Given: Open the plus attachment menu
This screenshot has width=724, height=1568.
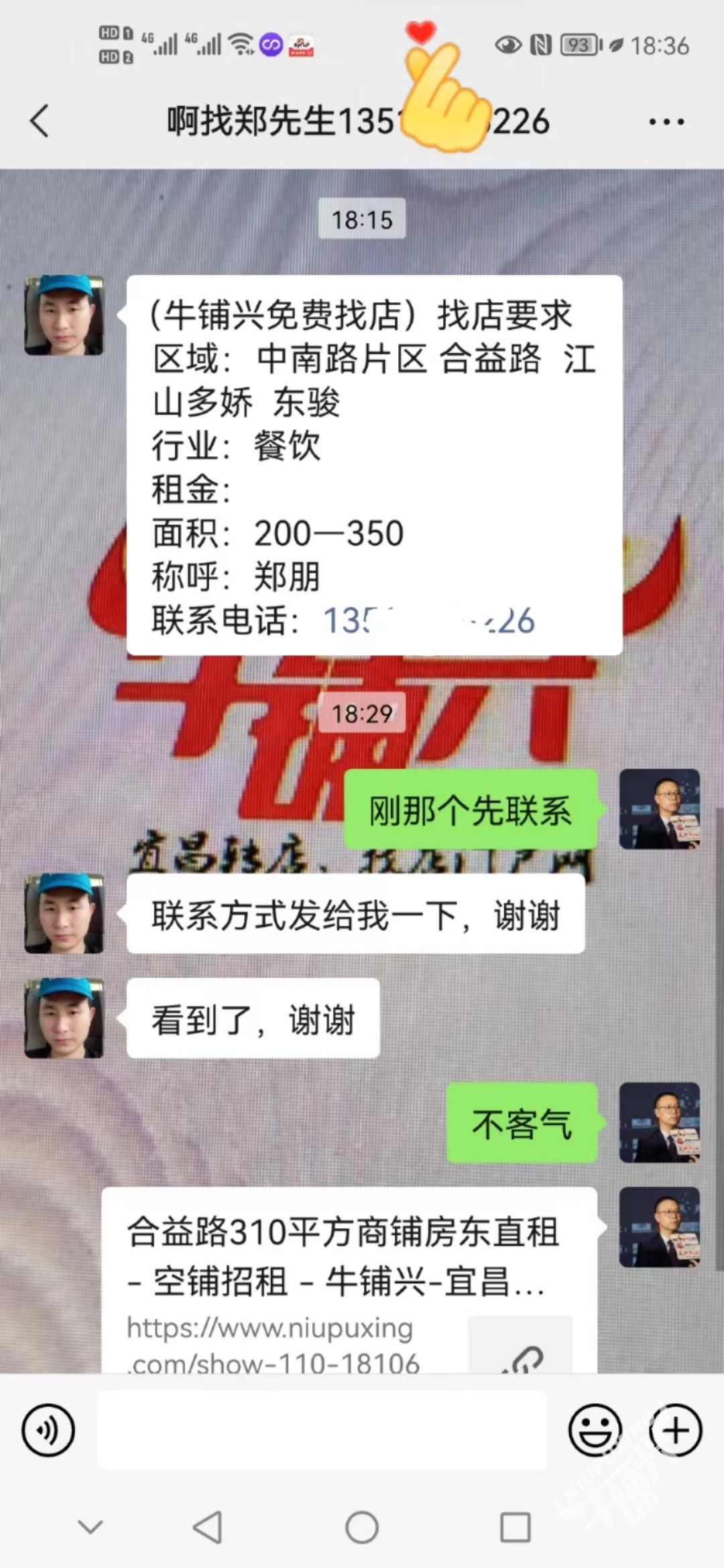Looking at the screenshot, I should coord(675,1430).
